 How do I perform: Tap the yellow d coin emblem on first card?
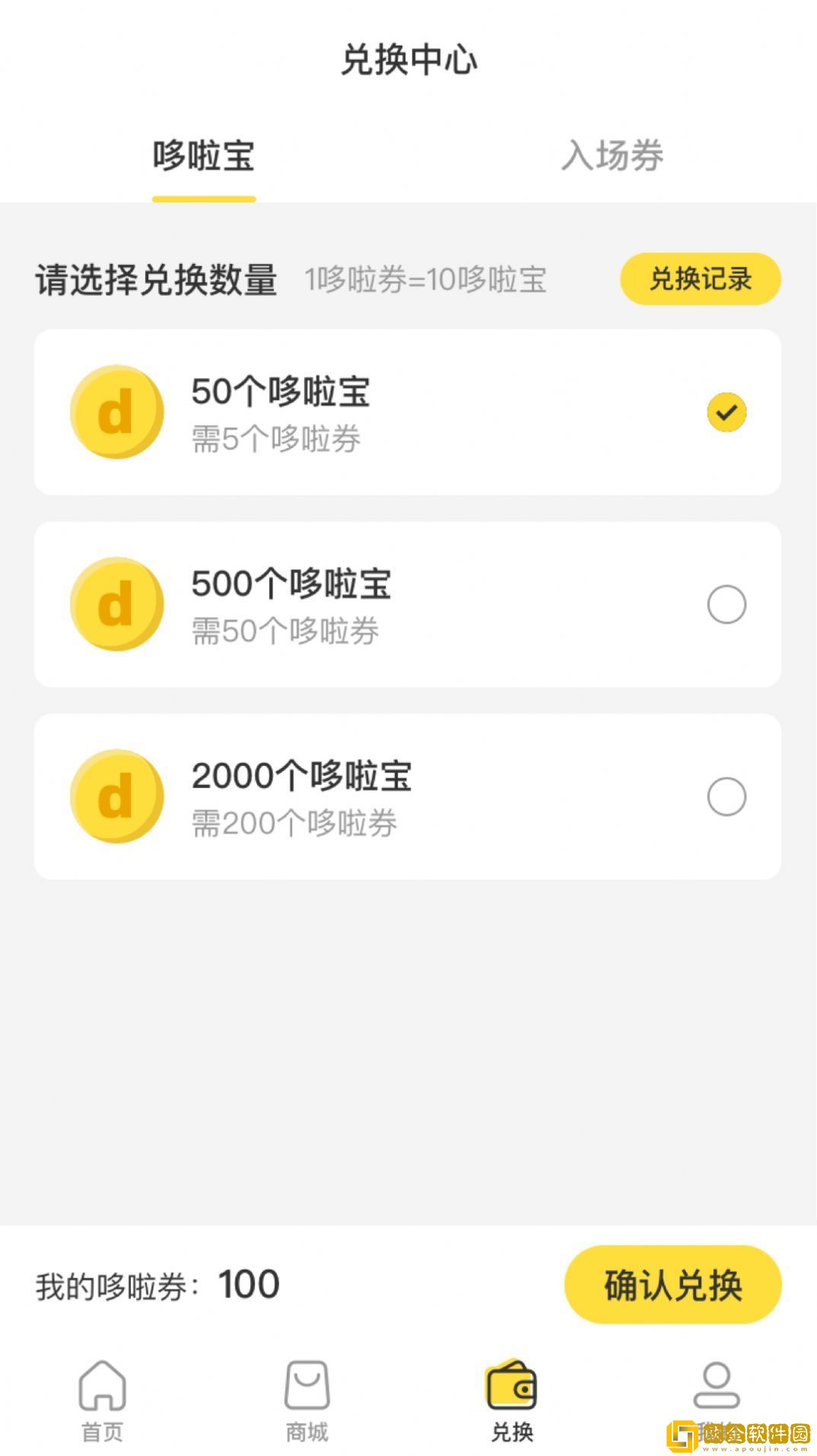pyautogui.click(x=116, y=412)
